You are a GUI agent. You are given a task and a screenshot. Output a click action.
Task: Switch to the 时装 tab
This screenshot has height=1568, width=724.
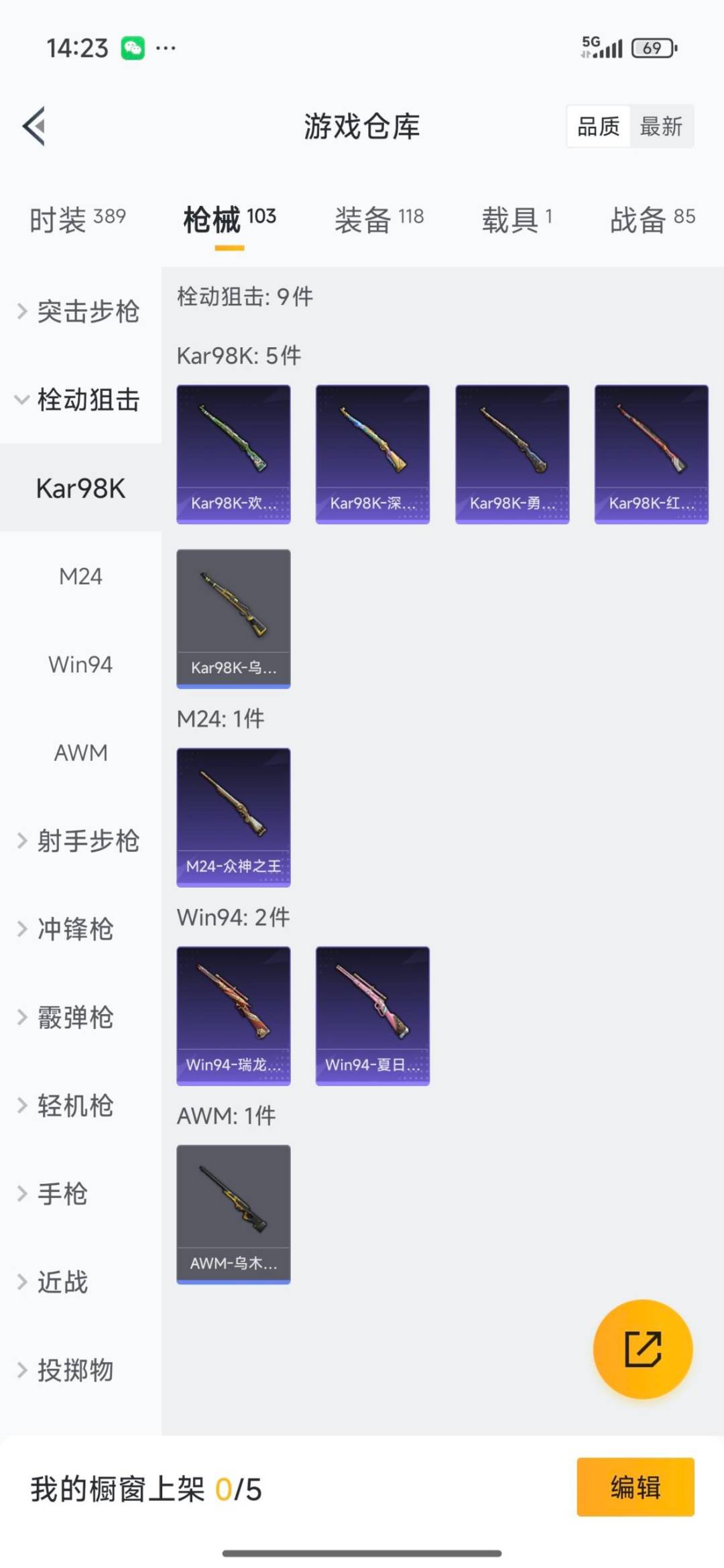[77, 219]
